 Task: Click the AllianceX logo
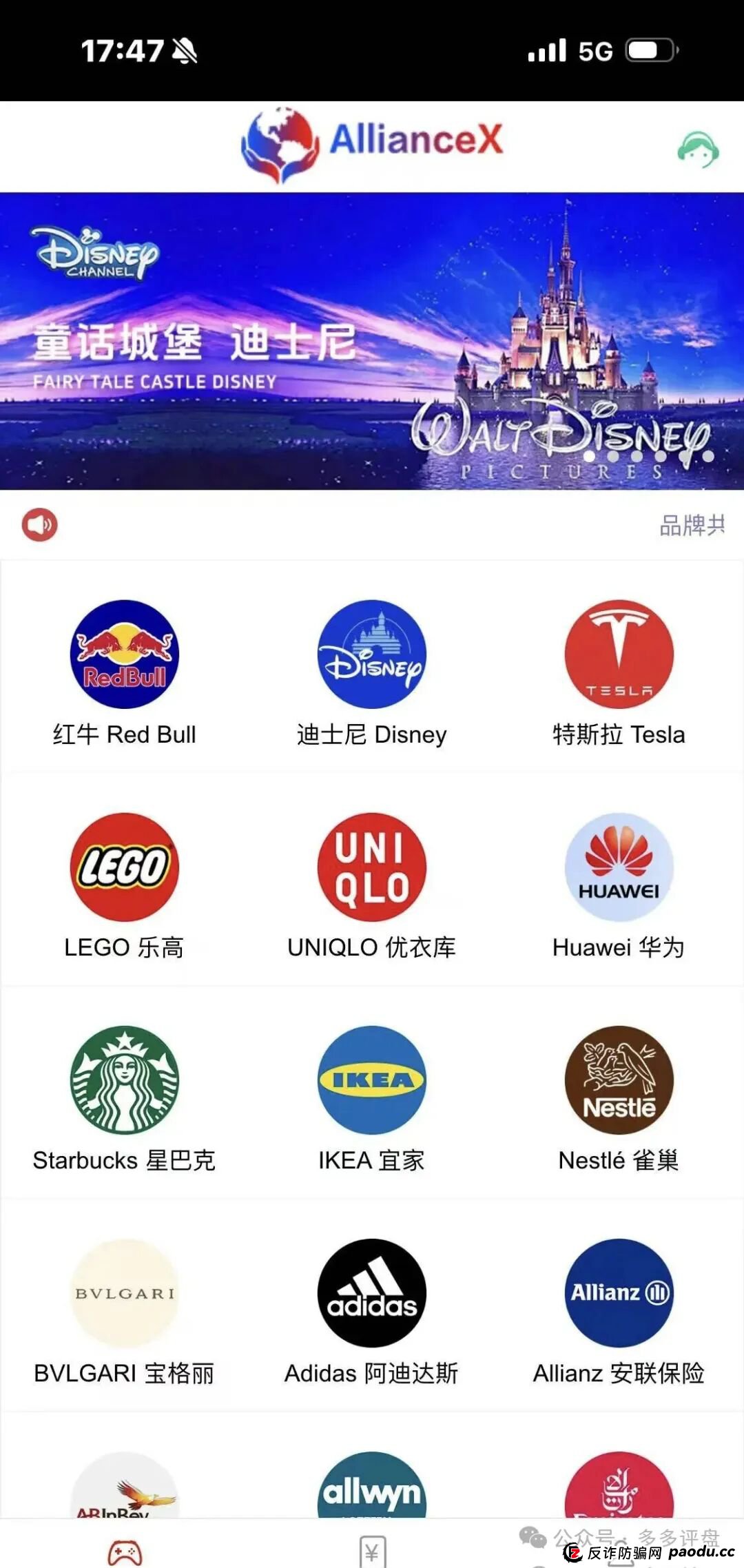click(x=372, y=141)
